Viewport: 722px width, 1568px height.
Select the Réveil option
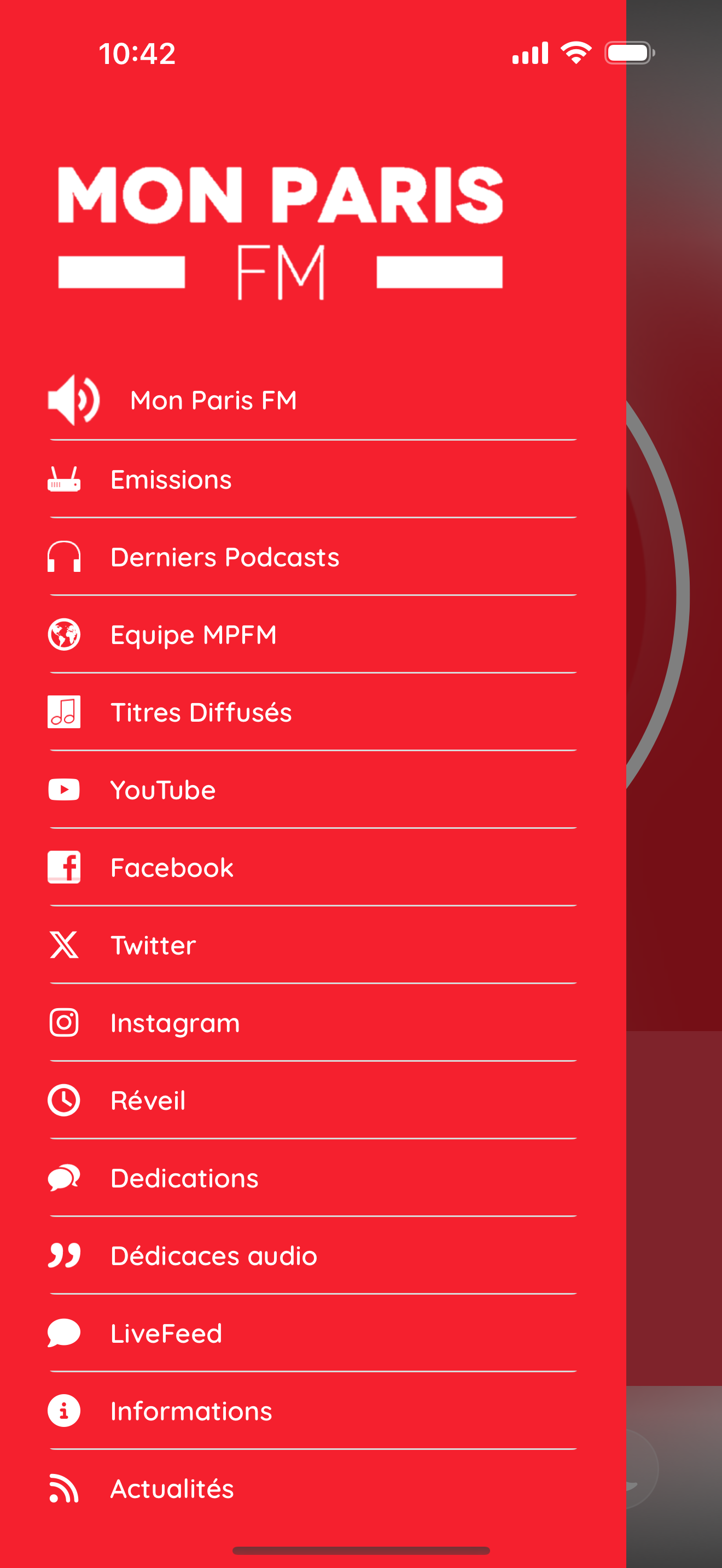click(147, 1100)
